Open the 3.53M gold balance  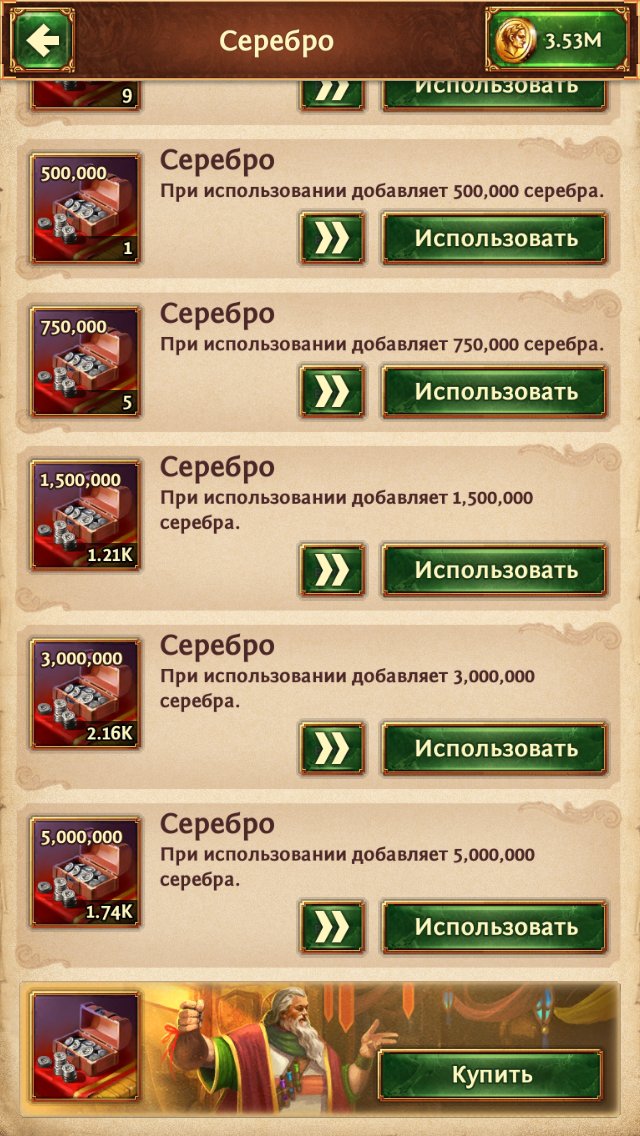(x=557, y=40)
